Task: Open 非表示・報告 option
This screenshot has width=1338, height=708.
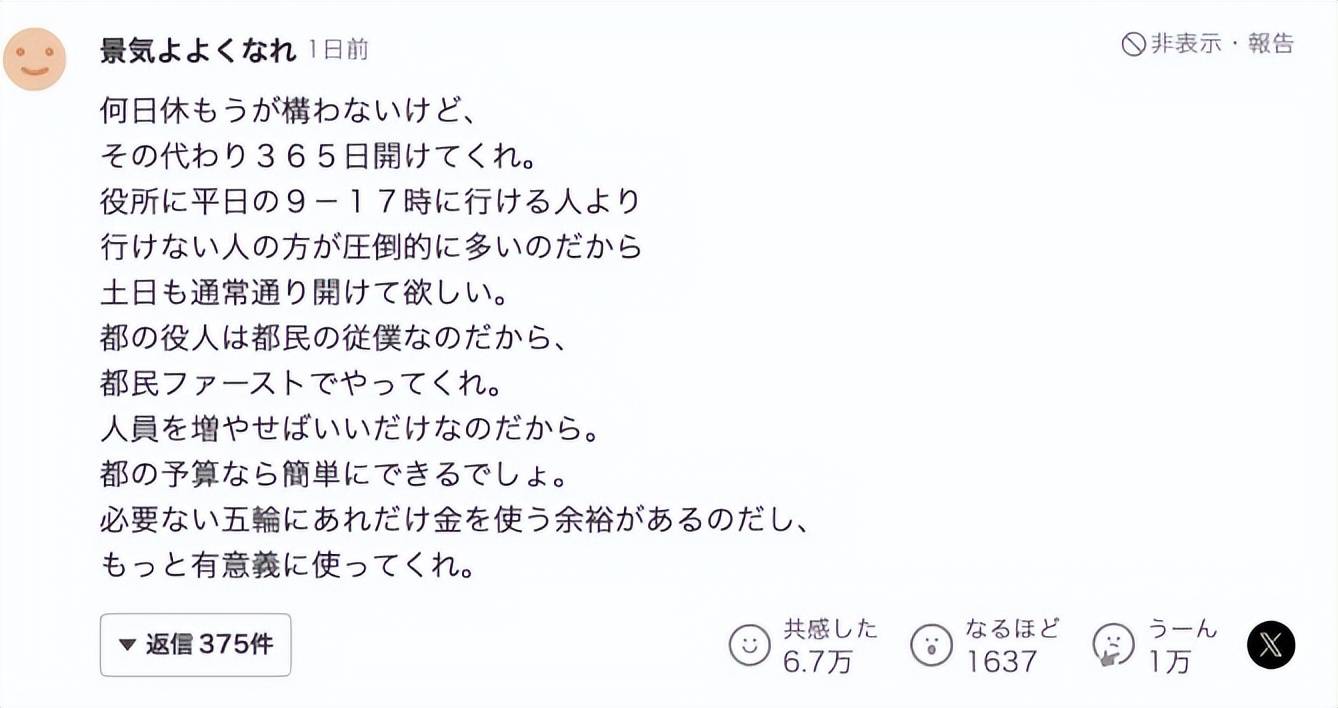Action: pyautogui.click(x=1208, y=43)
